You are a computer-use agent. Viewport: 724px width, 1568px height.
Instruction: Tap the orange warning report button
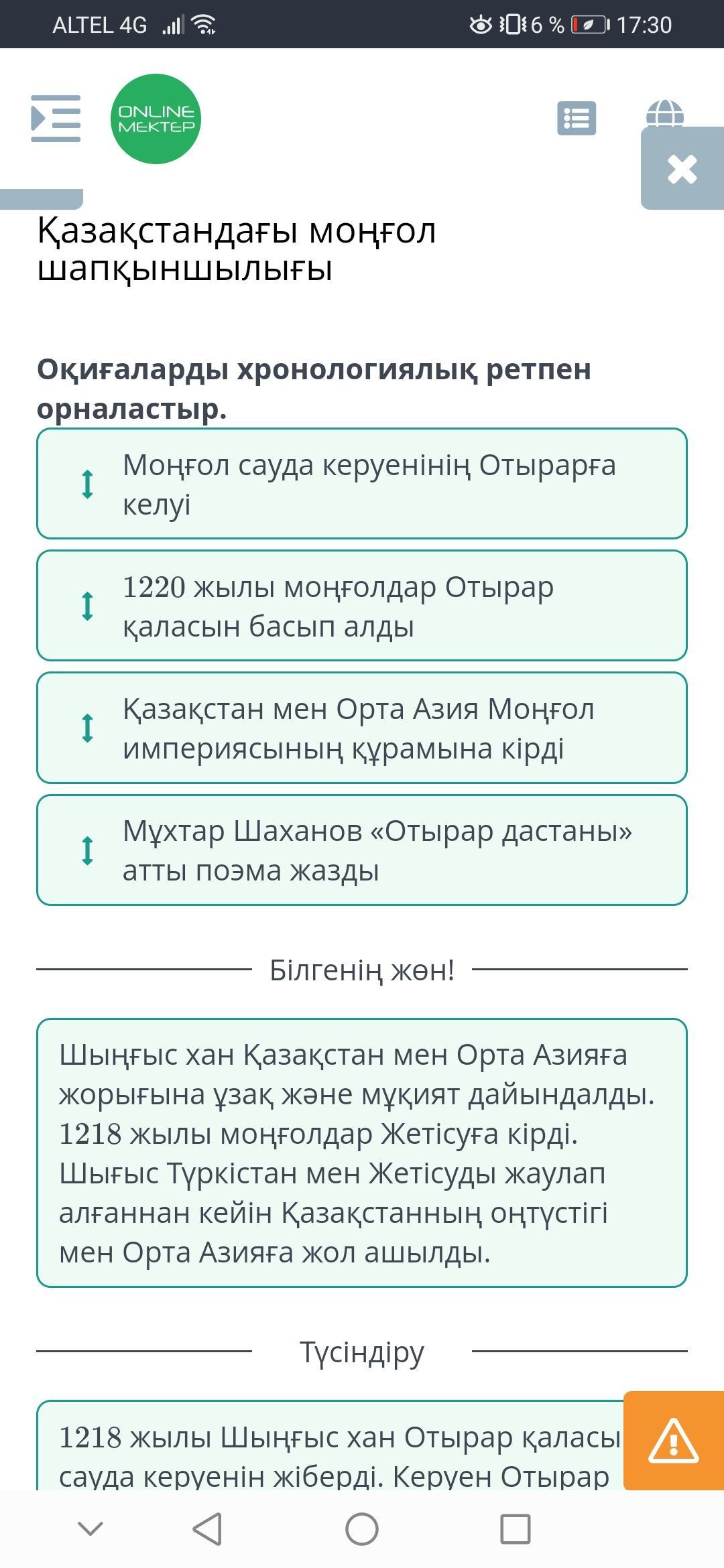click(673, 1441)
